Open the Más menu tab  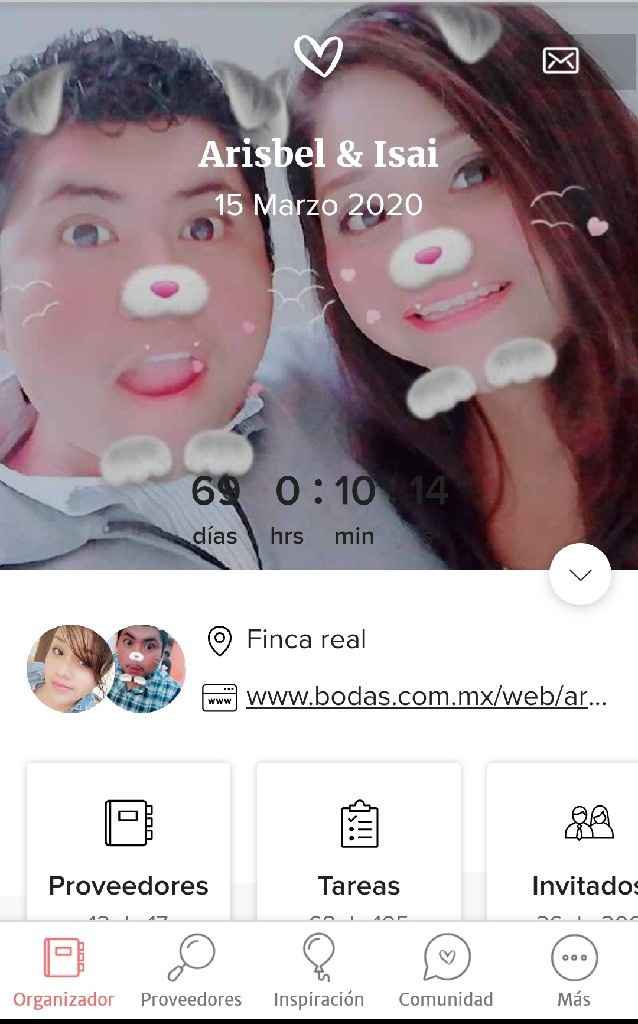pos(574,972)
